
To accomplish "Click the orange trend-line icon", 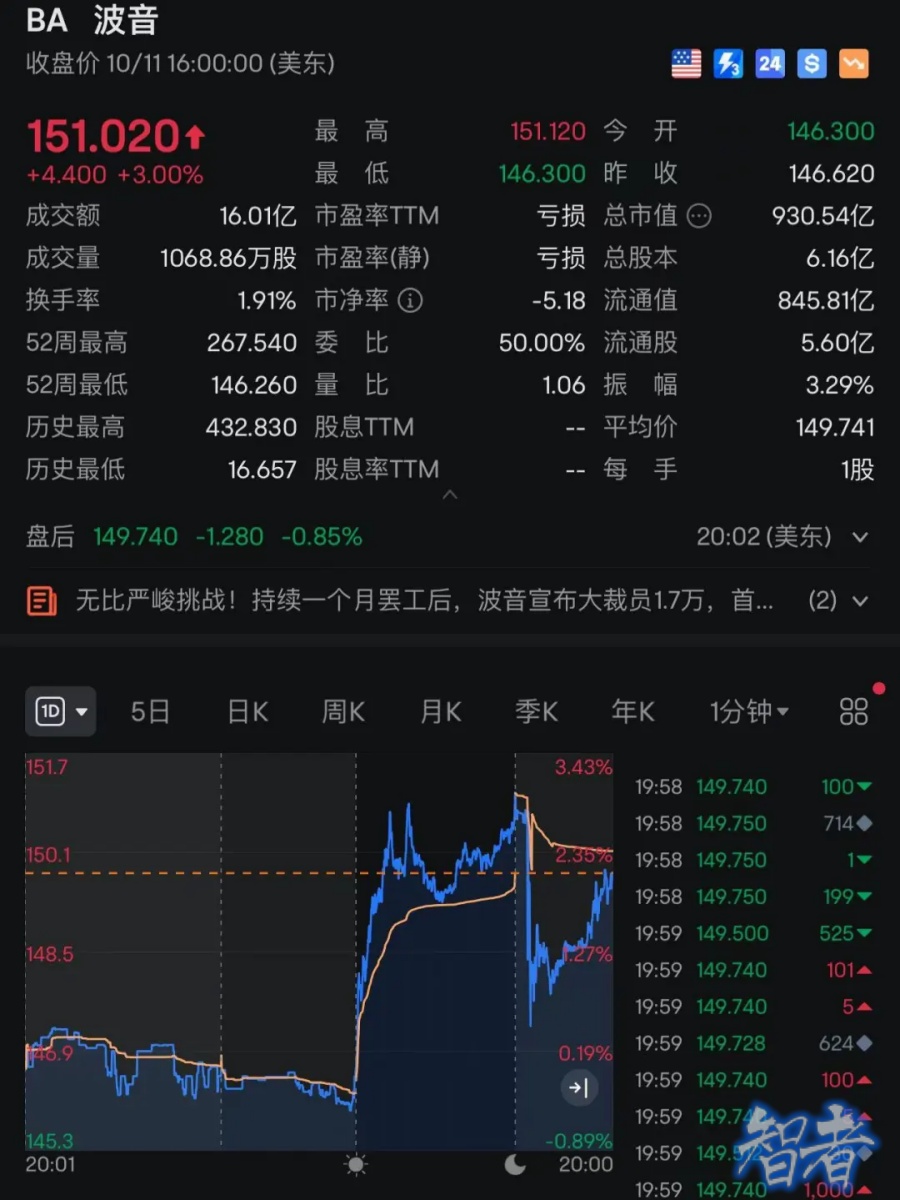I will (x=853, y=64).
